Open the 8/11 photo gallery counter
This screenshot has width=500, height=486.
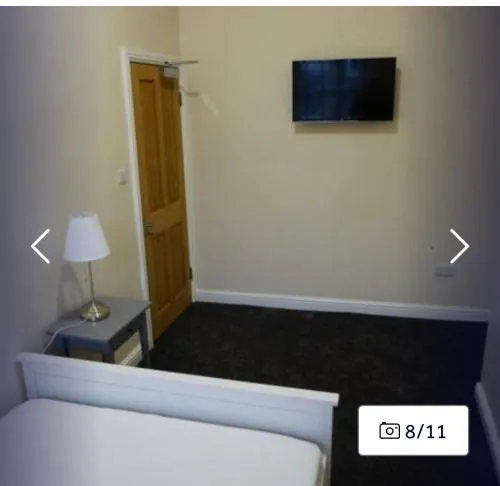(x=413, y=430)
